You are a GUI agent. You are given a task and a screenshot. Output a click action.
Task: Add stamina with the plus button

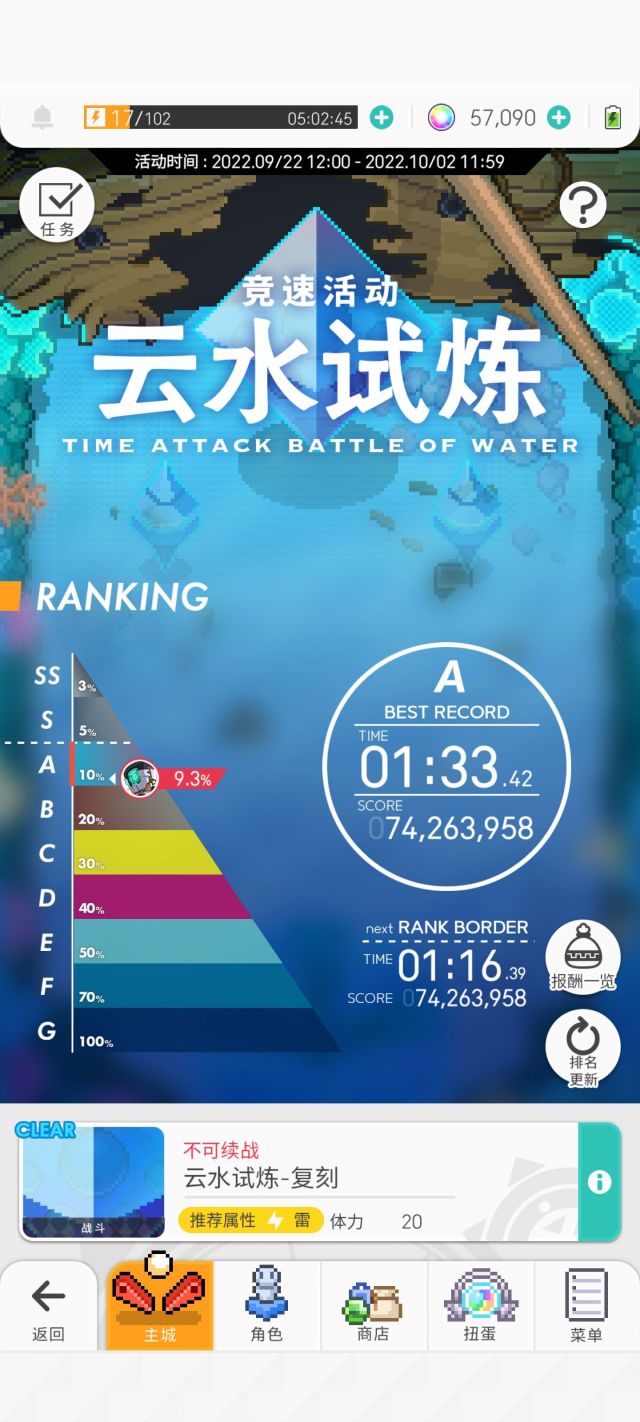[381, 118]
